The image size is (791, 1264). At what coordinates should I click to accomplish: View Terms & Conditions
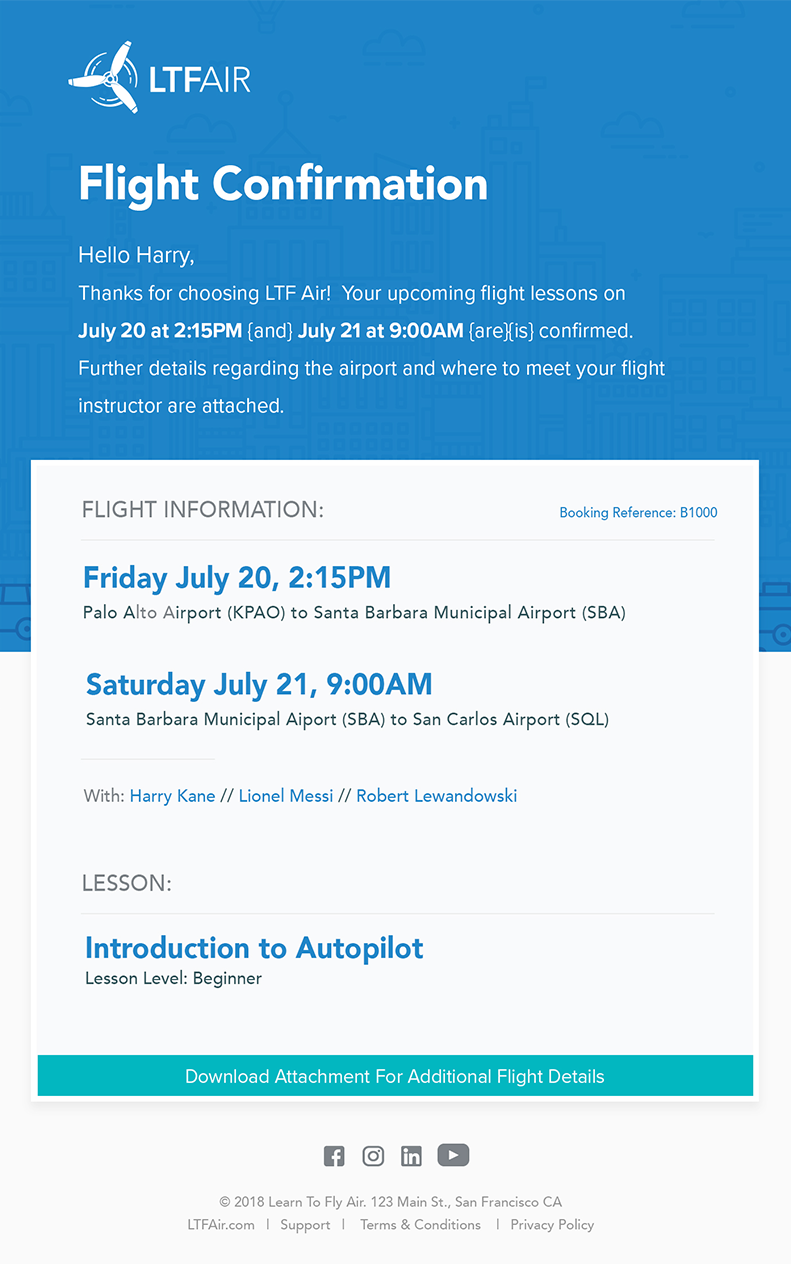(420, 1224)
